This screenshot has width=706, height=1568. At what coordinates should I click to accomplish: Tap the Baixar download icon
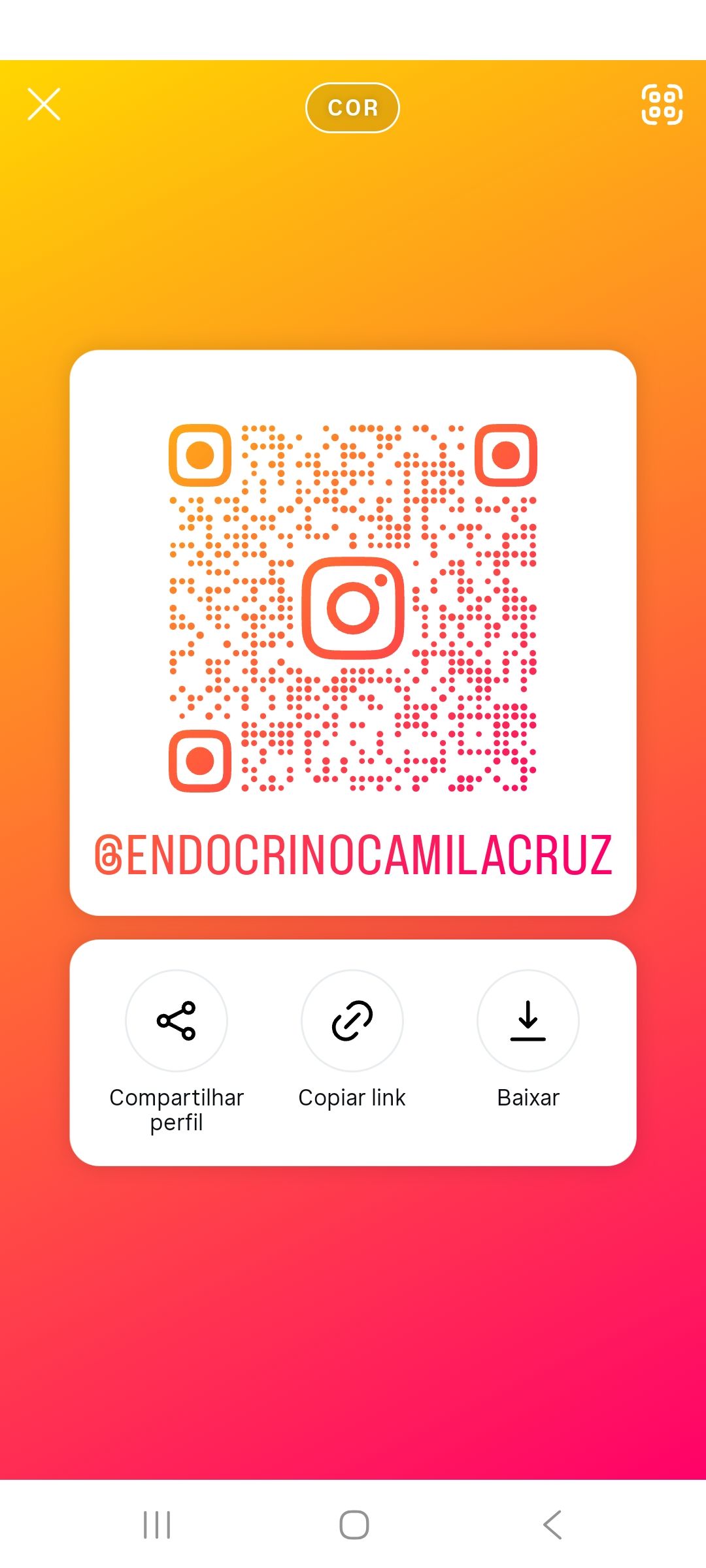528,1020
